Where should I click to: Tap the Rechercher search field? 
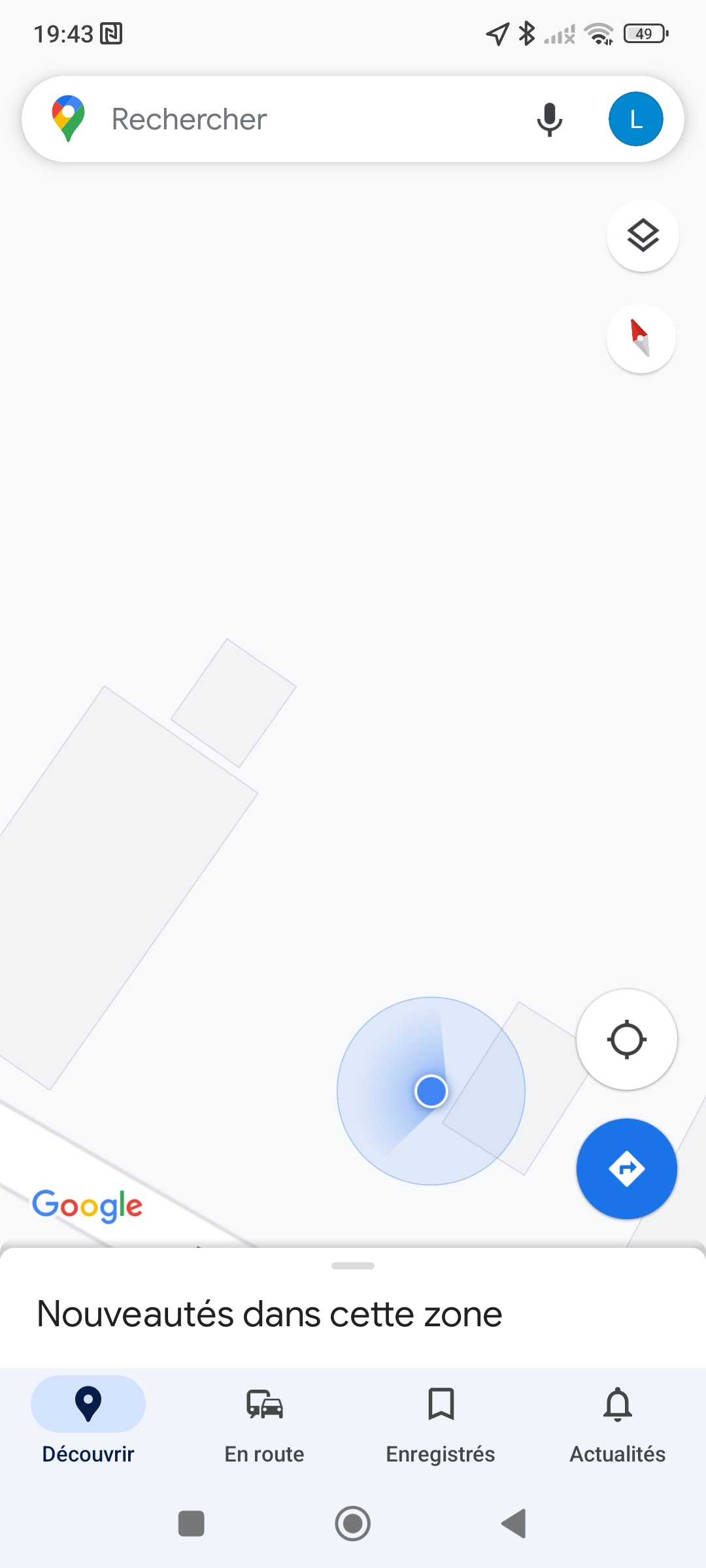[294, 119]
